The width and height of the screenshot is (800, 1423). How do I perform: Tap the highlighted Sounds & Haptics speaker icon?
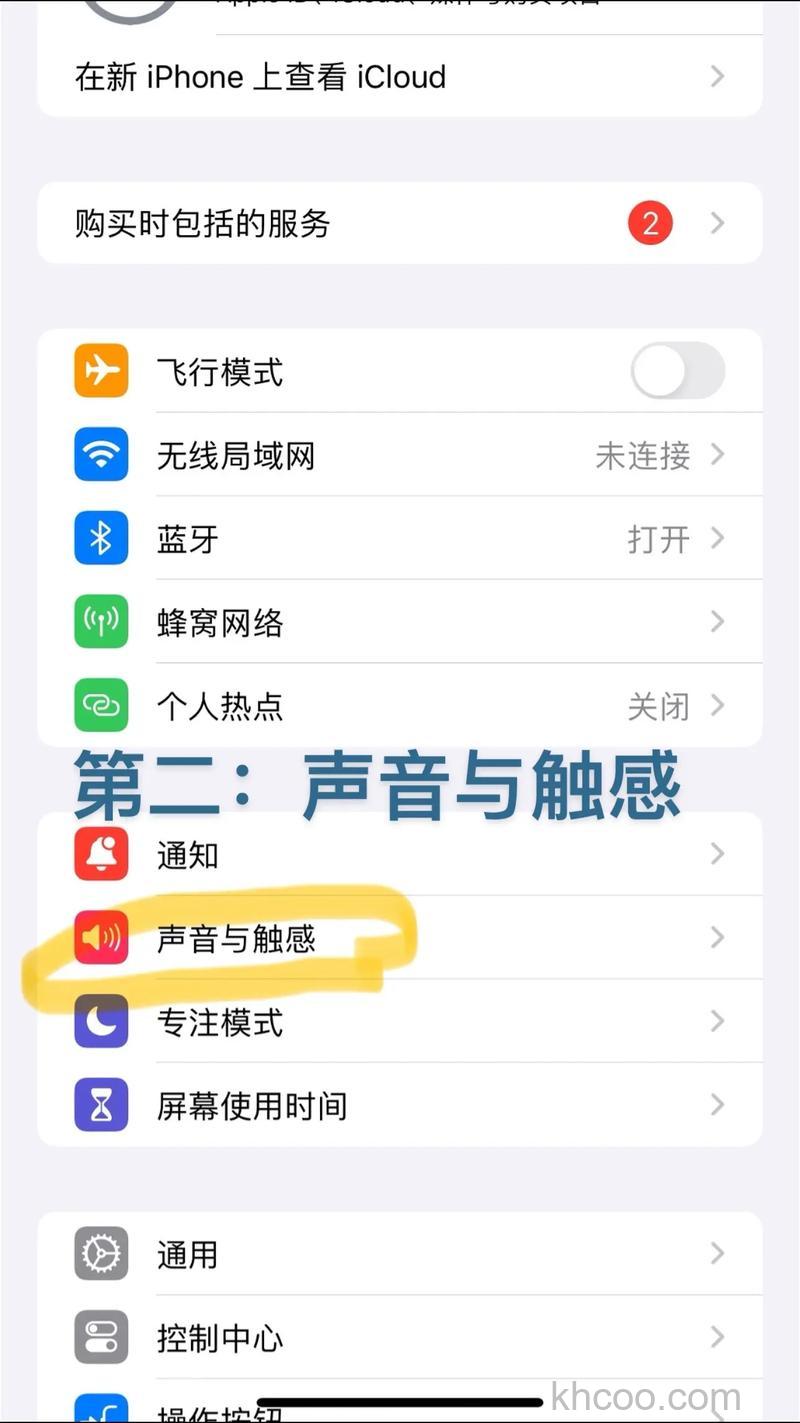pos(100,938)
